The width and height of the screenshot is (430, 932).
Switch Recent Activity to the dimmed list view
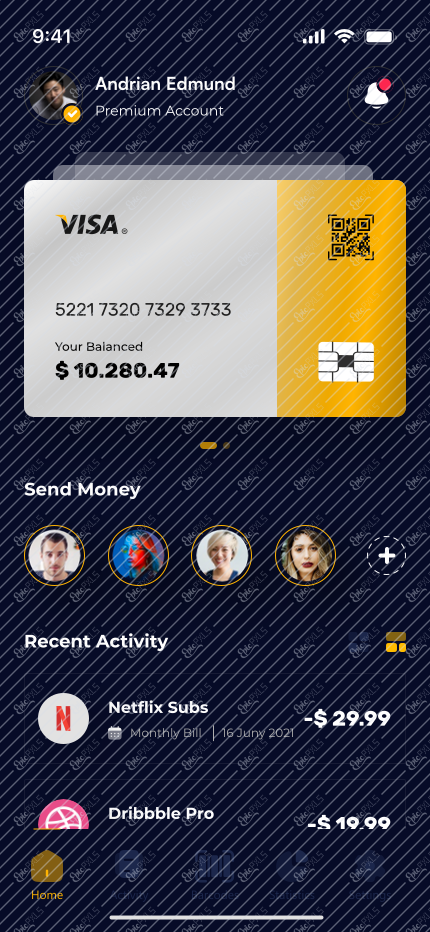pyautogui.click(x=359, y=642)
